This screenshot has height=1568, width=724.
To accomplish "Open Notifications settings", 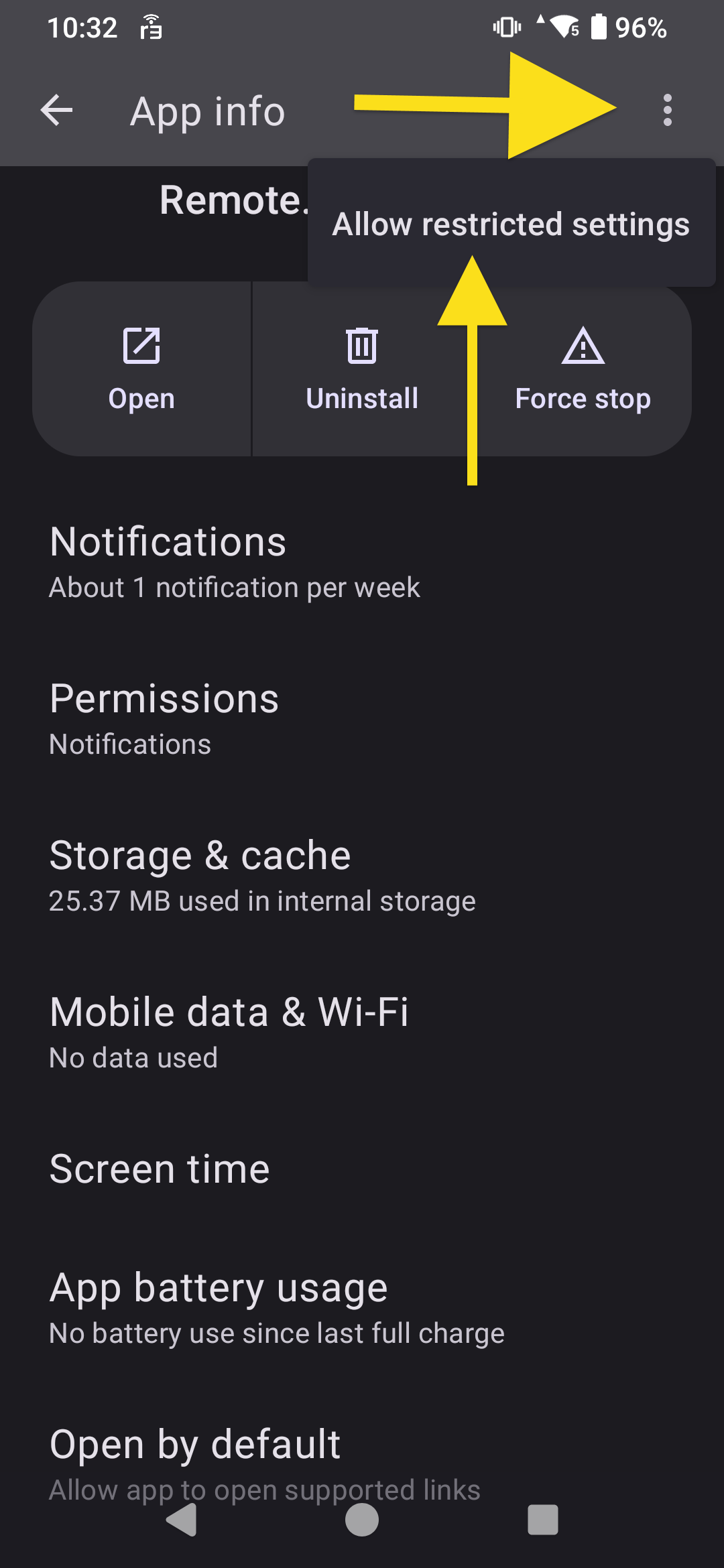I will 235,562.
